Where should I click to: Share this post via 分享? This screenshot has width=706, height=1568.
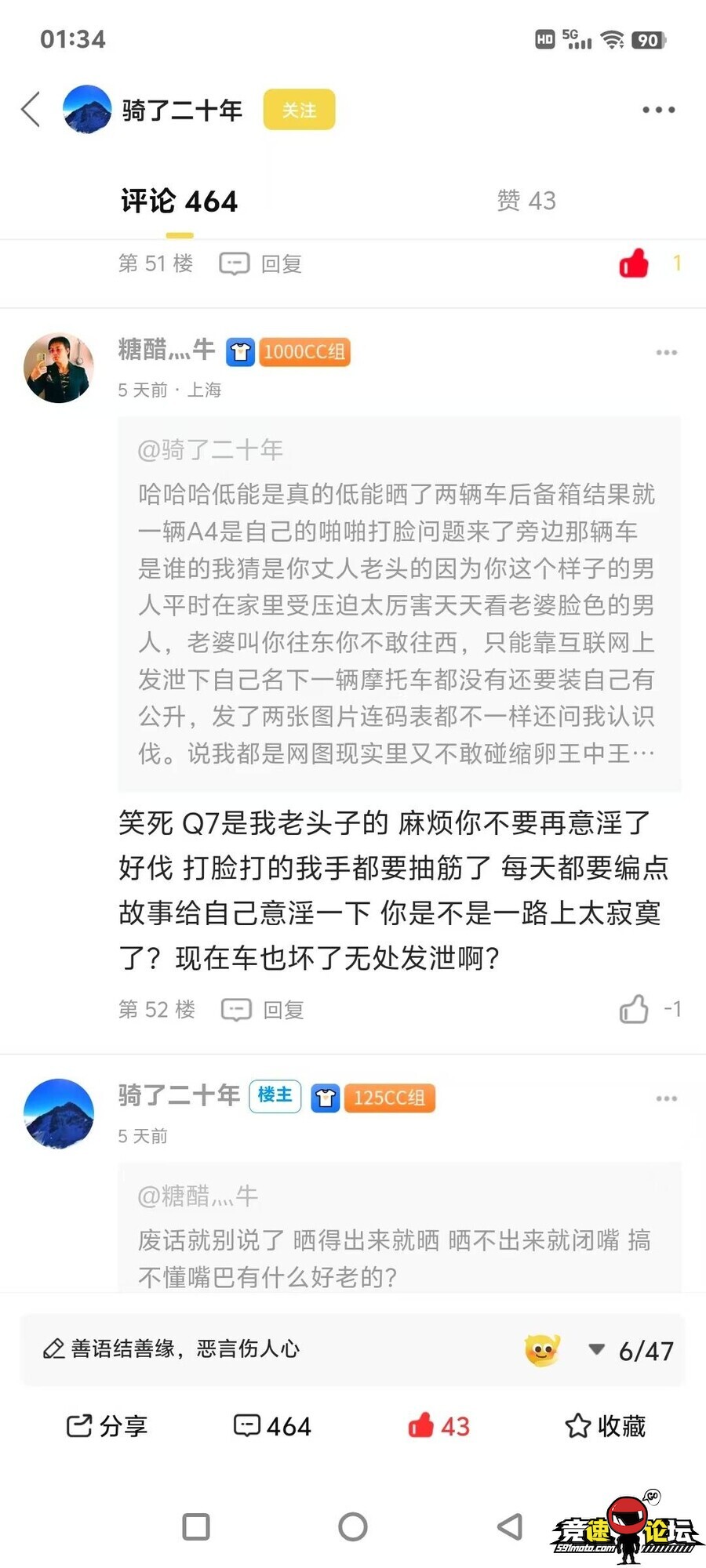[x=107, y=1425]
